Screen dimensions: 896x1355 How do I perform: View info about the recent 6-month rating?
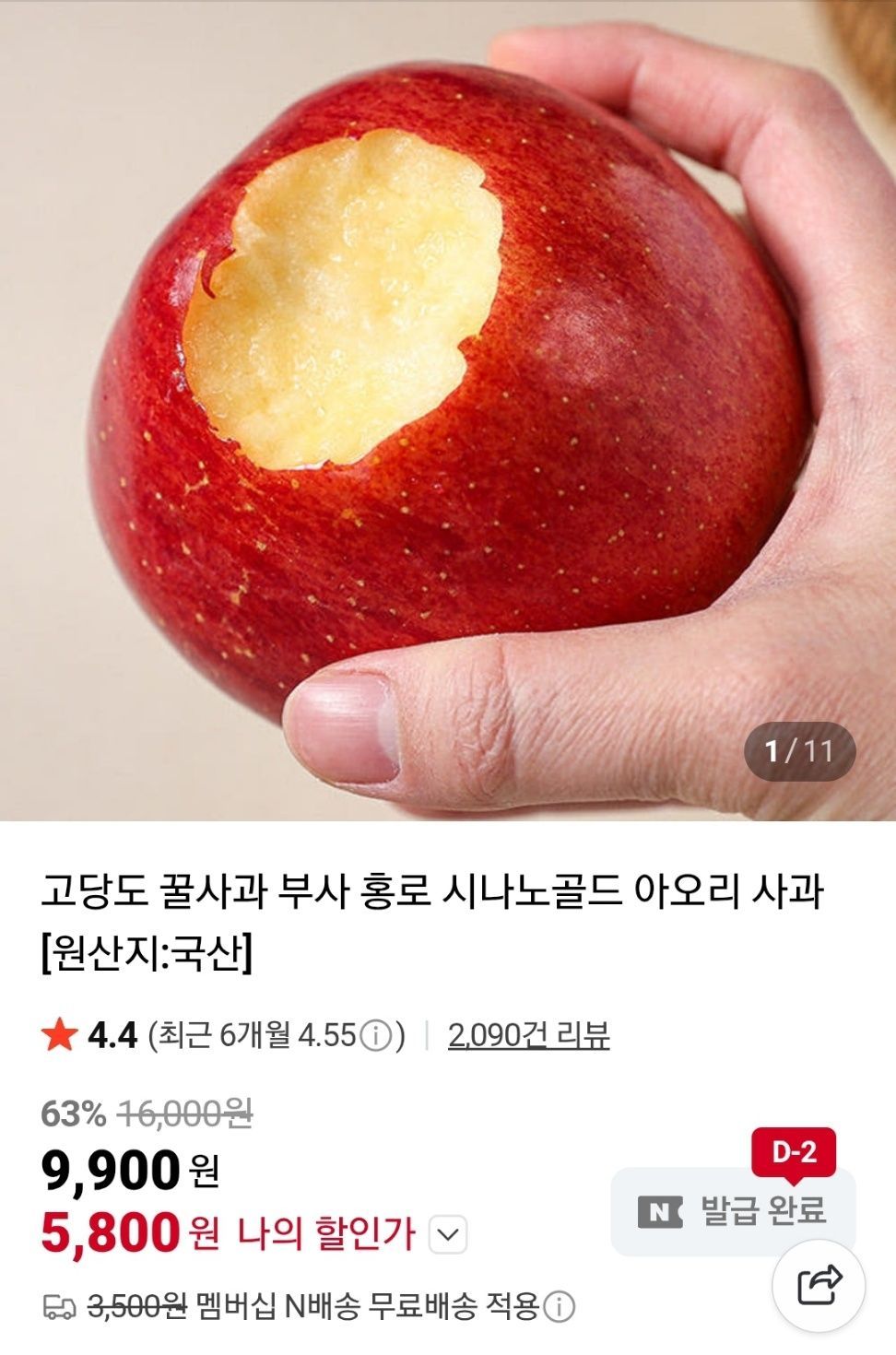(375, 1036)
